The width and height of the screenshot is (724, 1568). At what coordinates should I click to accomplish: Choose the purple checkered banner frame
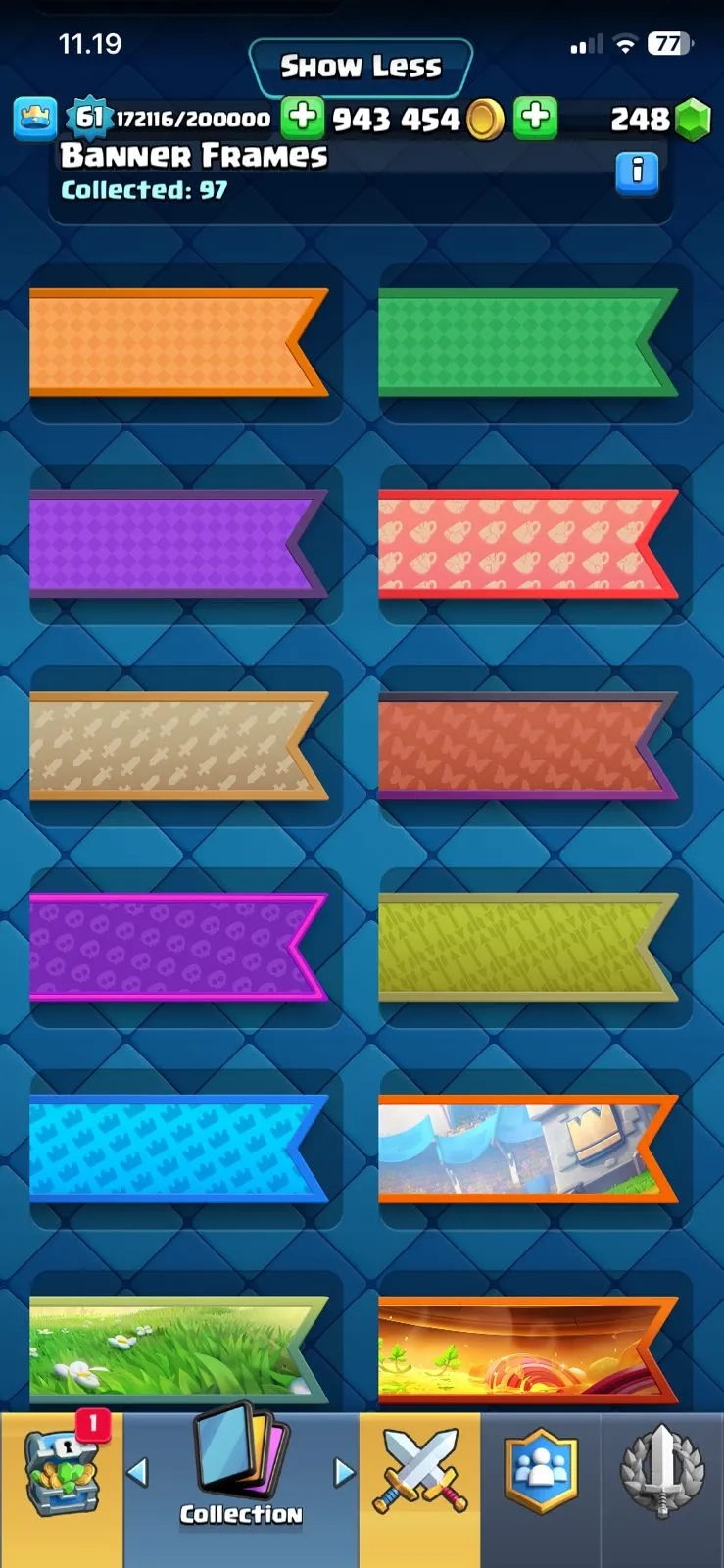pos(176,545)
